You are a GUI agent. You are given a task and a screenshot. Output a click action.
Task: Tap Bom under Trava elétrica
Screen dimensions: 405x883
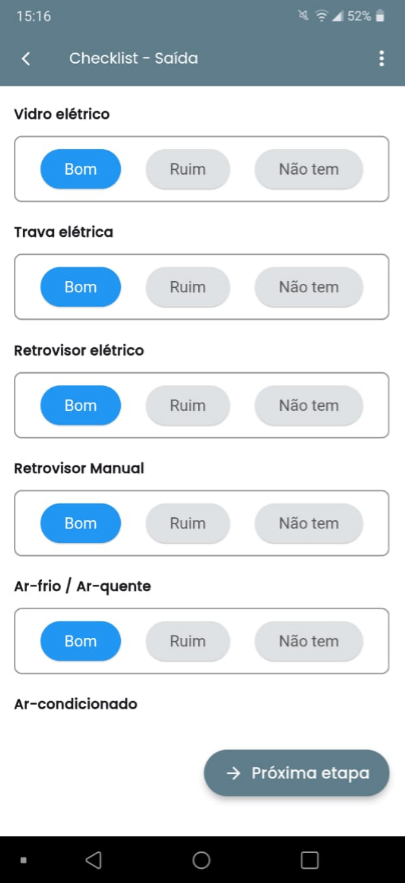[81, 287]
